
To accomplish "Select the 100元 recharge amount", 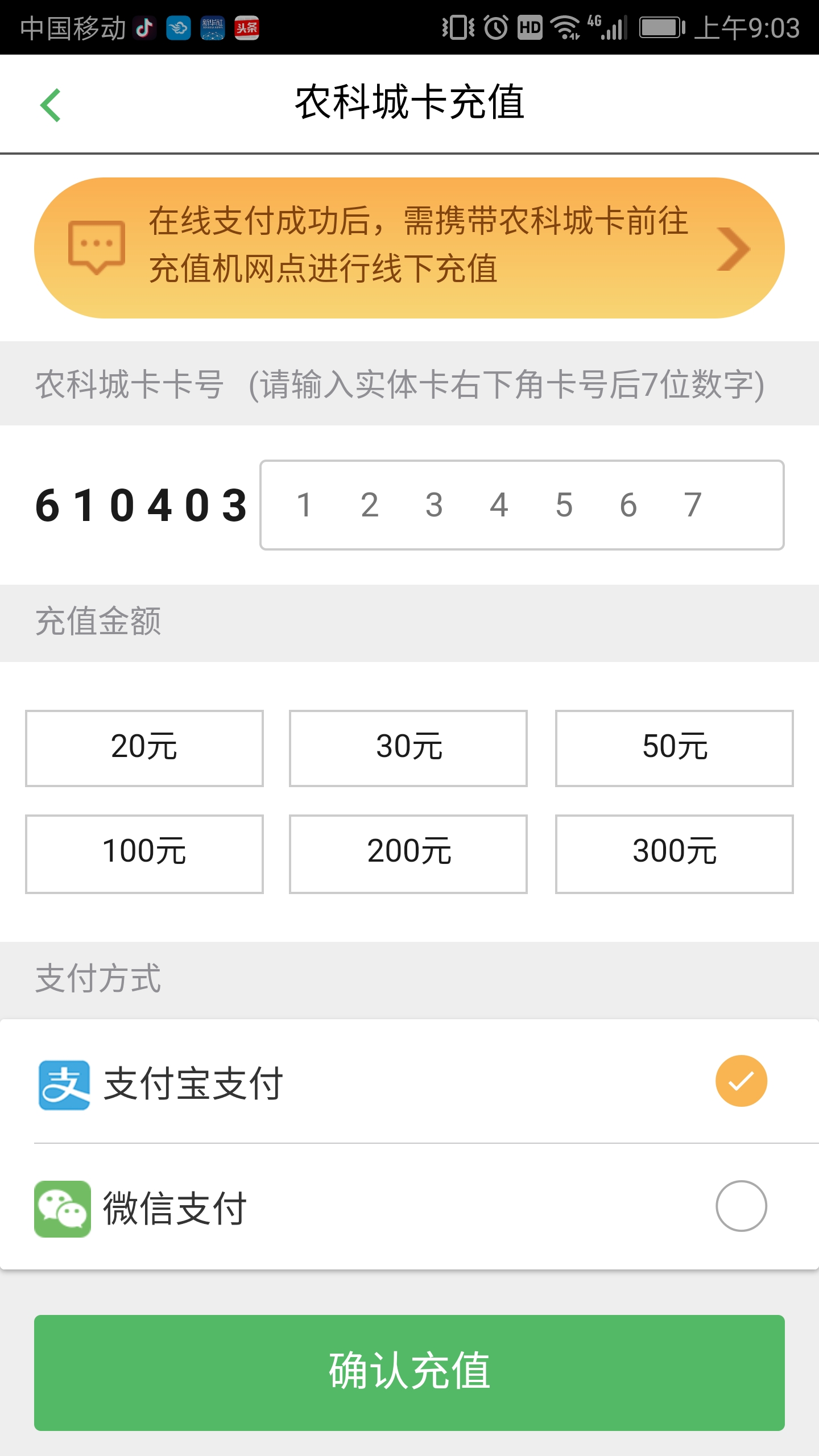I will point(144,853).
